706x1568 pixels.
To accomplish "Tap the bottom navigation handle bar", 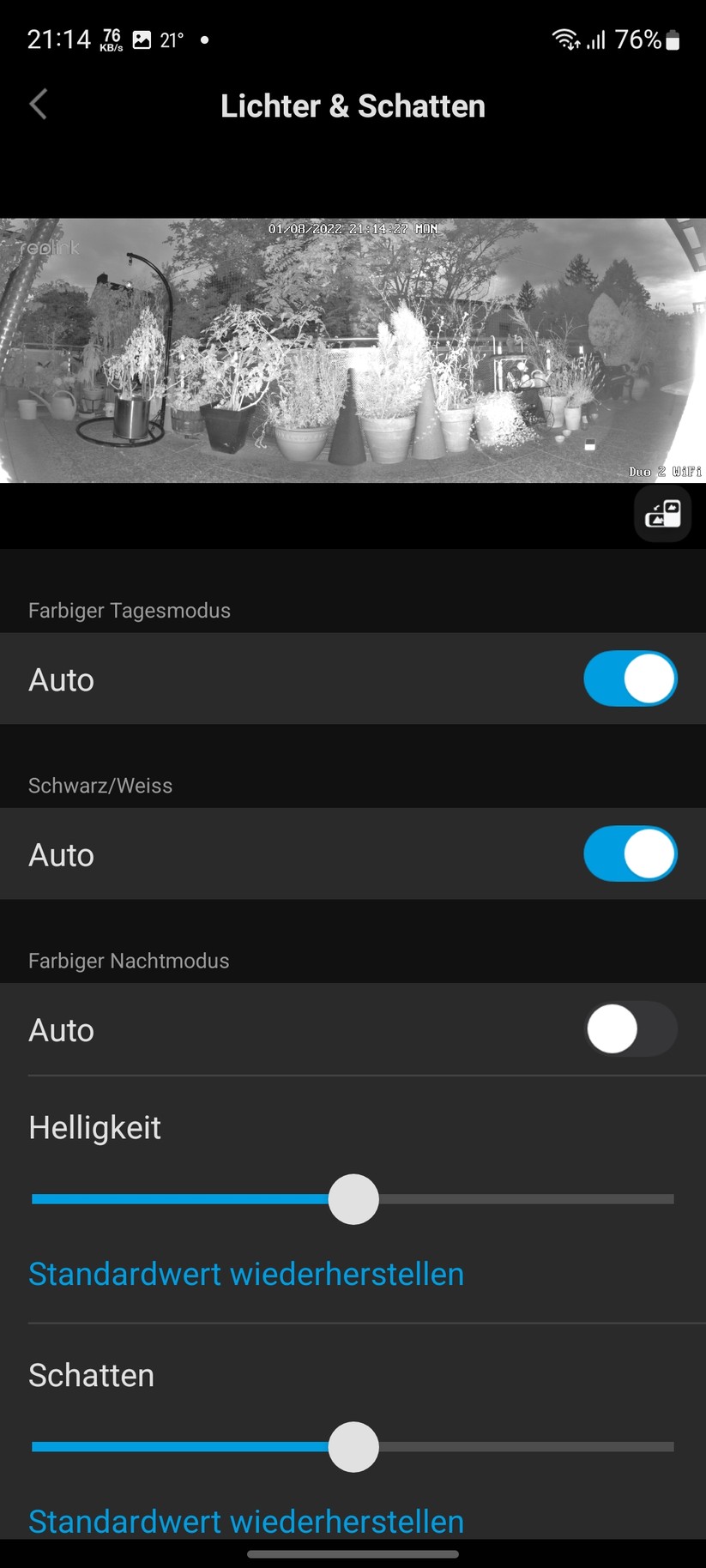I will coord(353,1553).
